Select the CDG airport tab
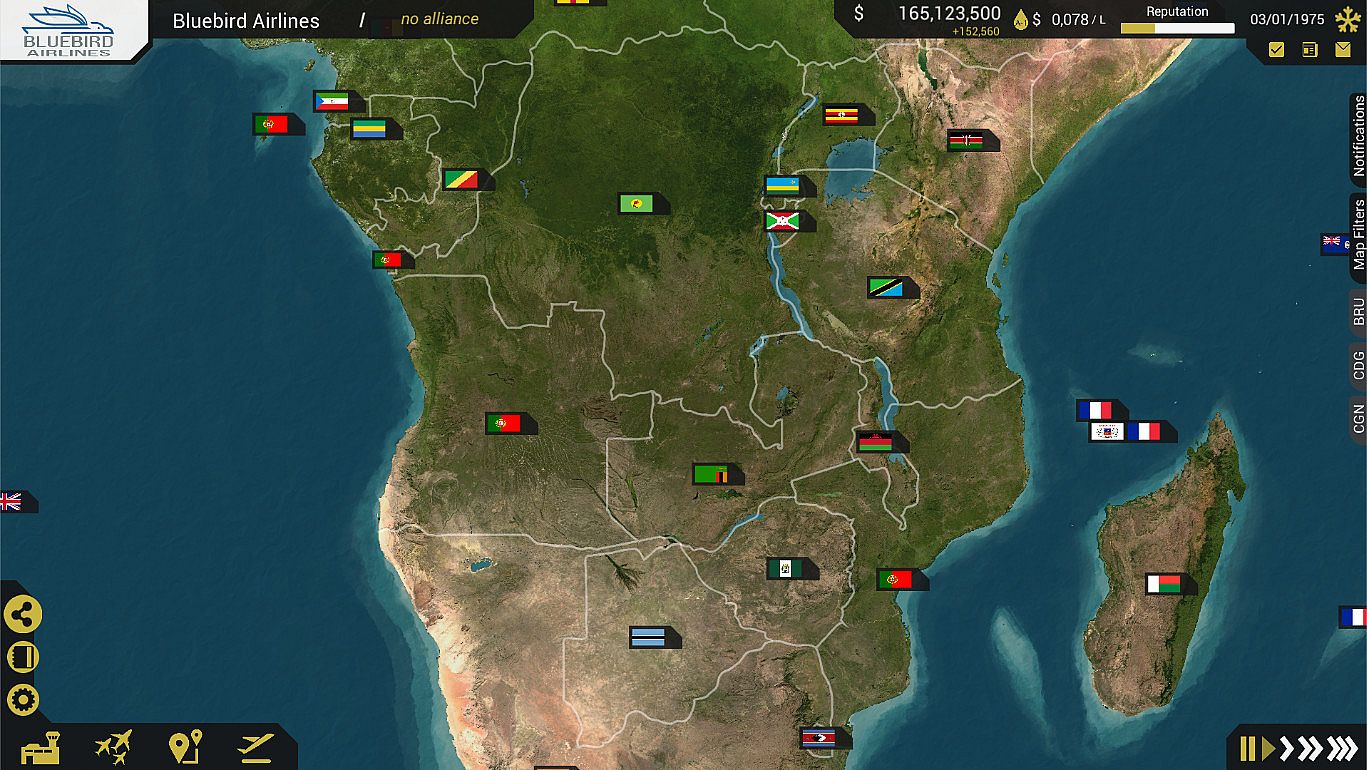Image resolution: width=1367 pixels, height=770 pixels. 1358,365
